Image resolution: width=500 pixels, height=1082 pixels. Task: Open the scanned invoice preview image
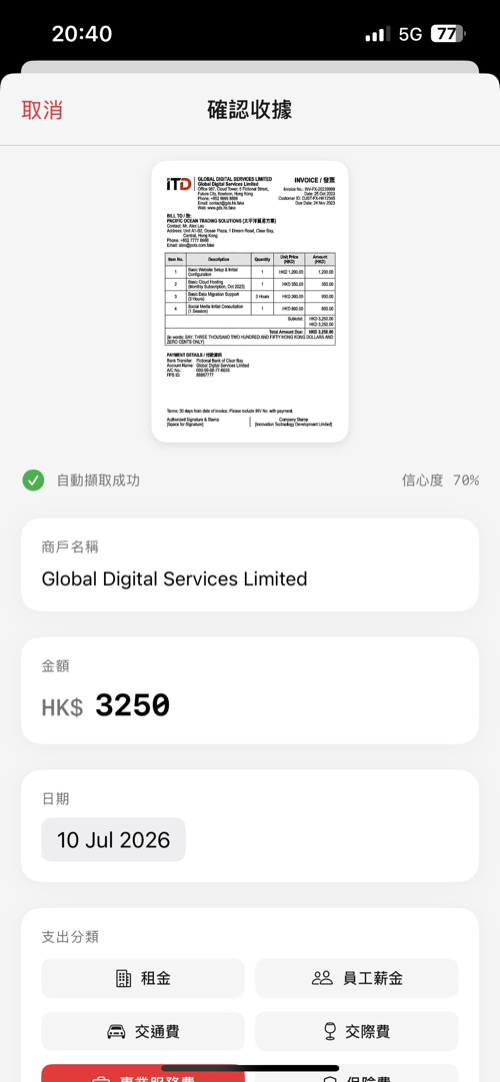[x=250, y=302]
